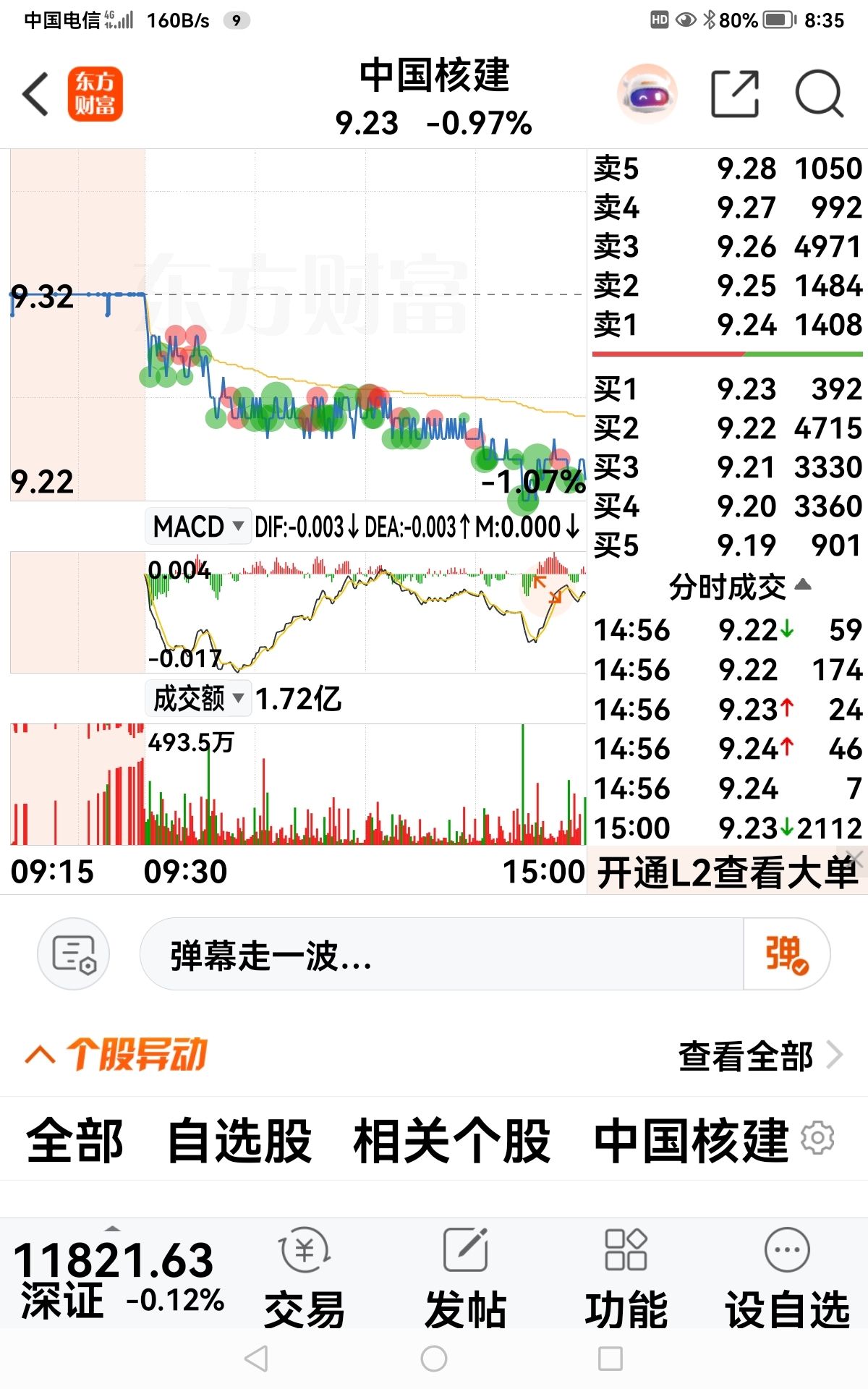
Task: Open settings gear beside 中国核建 tab
Action: [x=818, y=1138]
